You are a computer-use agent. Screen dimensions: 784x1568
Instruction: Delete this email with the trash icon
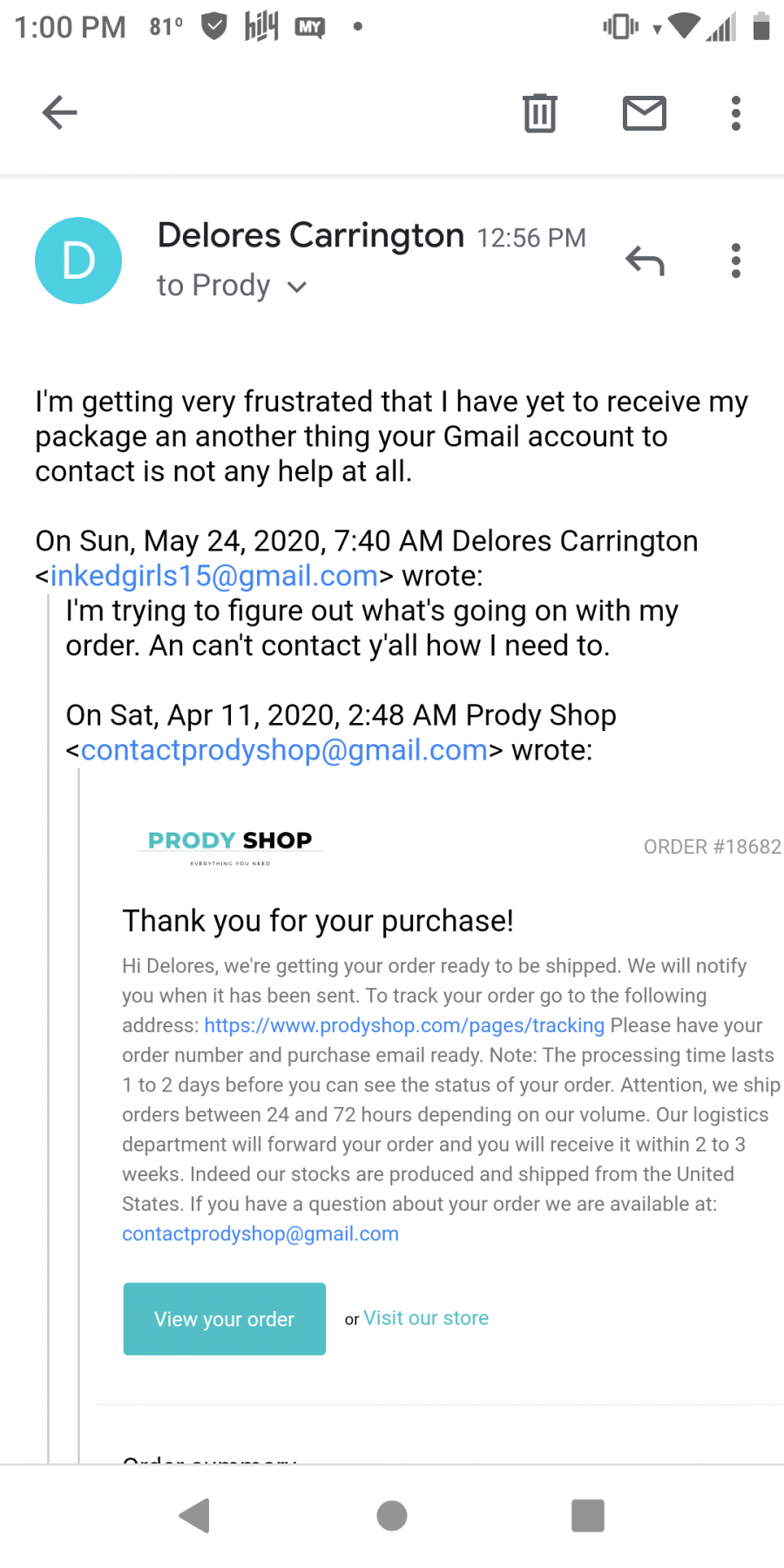540,112
